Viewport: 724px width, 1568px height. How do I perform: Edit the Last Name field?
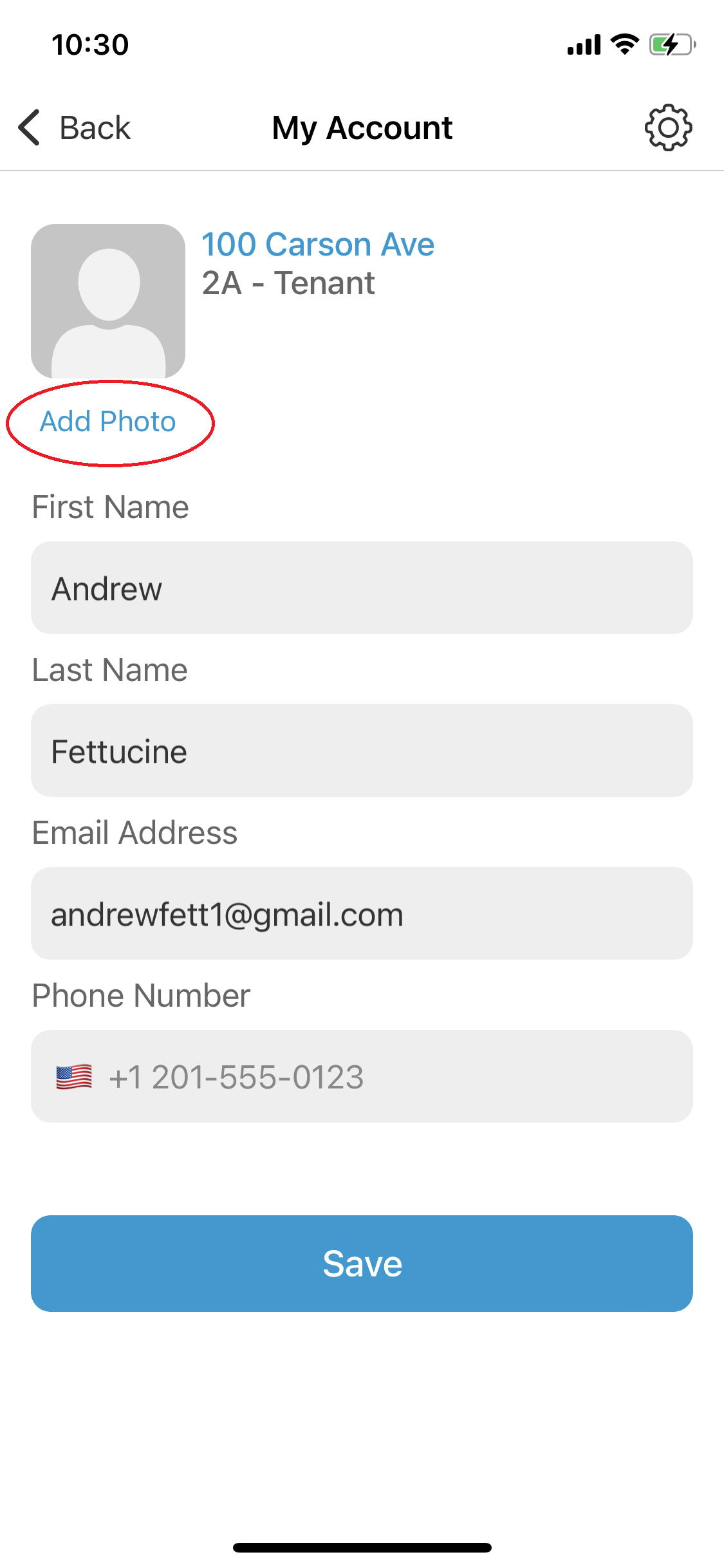click(x=362, y=751)
